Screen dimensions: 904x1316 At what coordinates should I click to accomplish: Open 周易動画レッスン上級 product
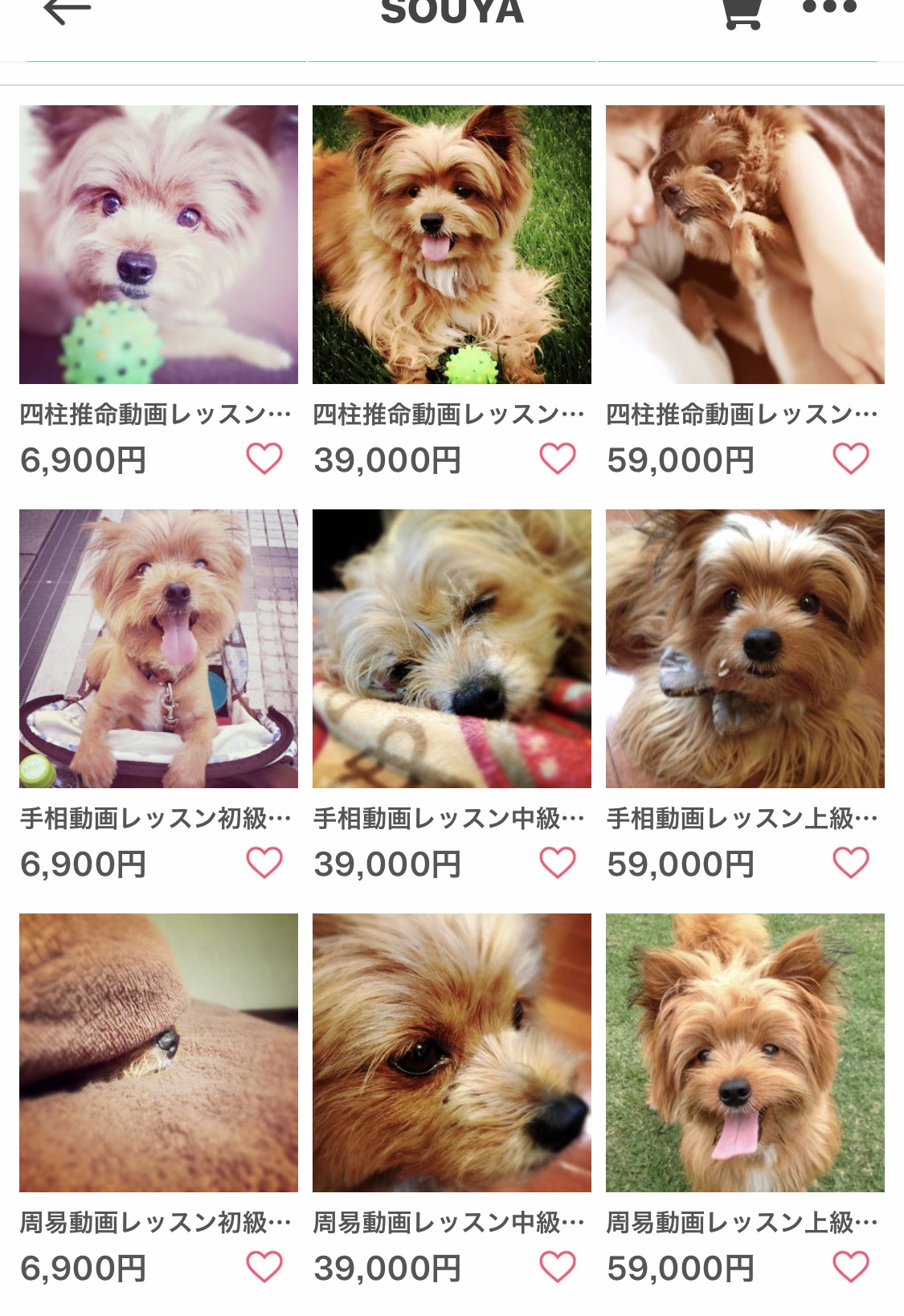(x=745, y=1052)
